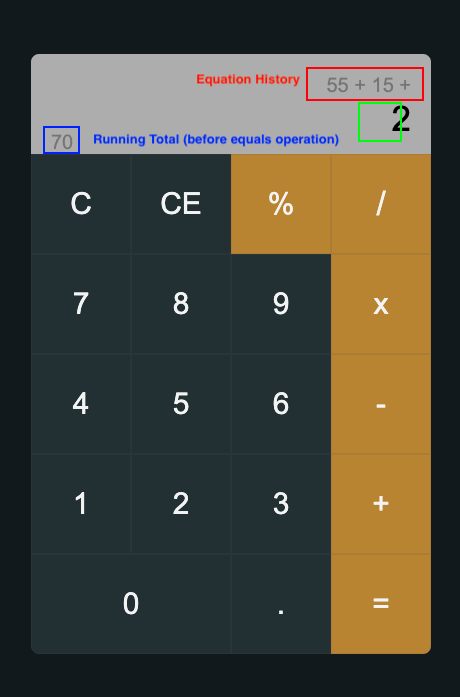Enter the digit 0
460x697 pixels.
(131, 604)
